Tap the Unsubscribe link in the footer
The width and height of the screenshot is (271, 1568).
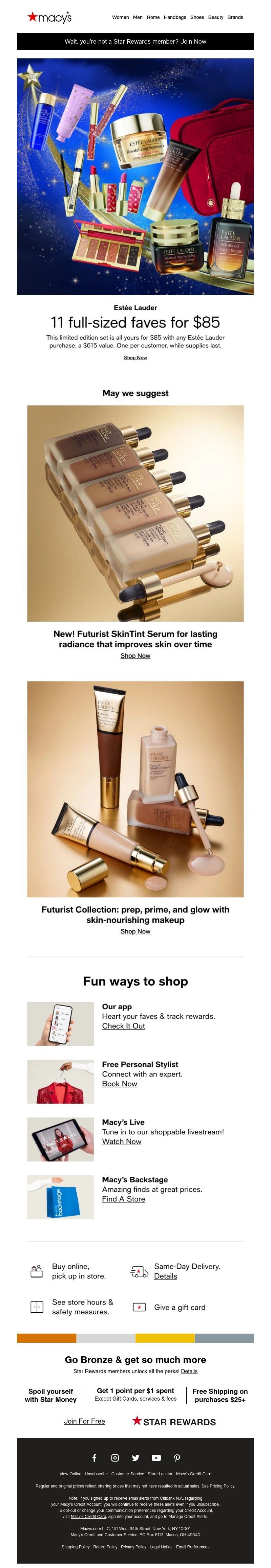(x=96, y=1474)
